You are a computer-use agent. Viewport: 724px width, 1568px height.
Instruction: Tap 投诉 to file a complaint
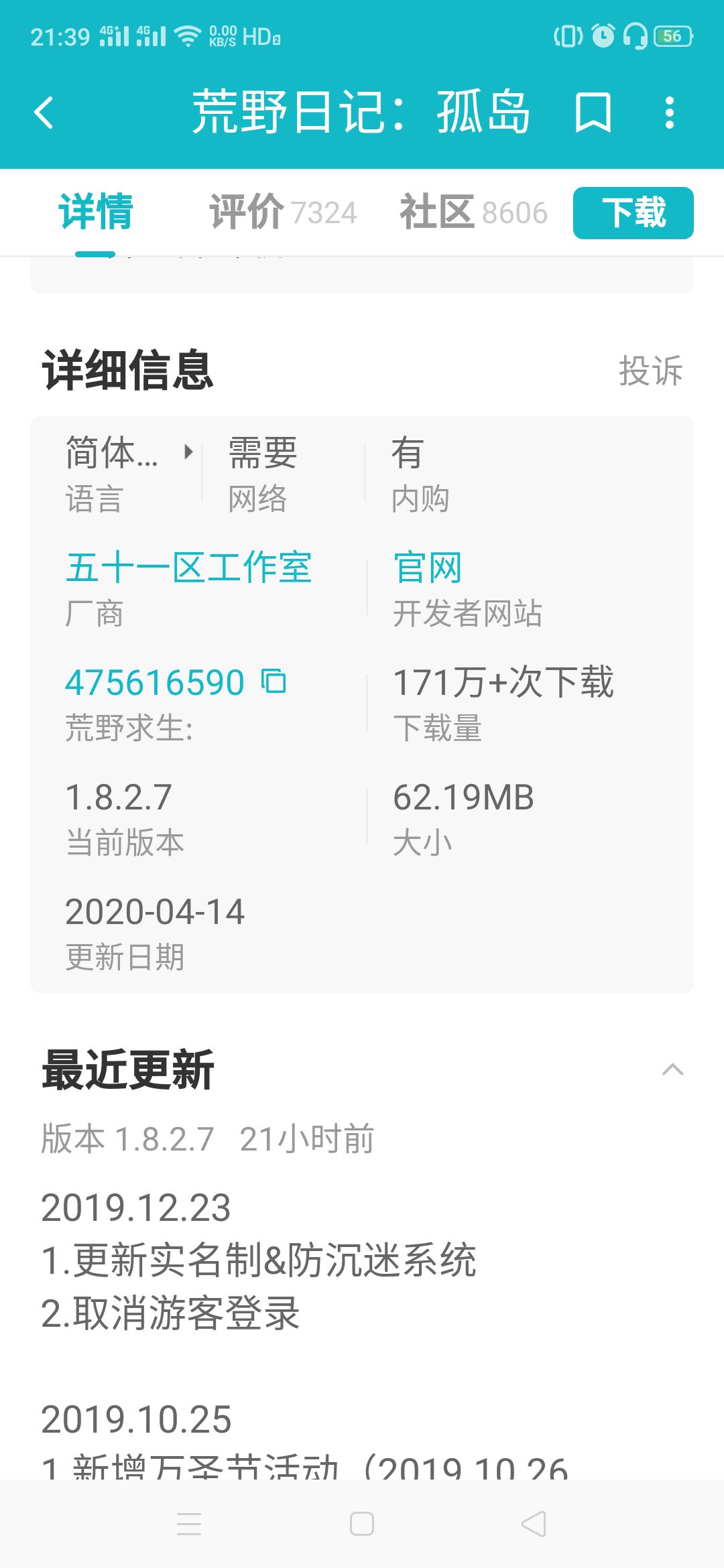[650, 371]
